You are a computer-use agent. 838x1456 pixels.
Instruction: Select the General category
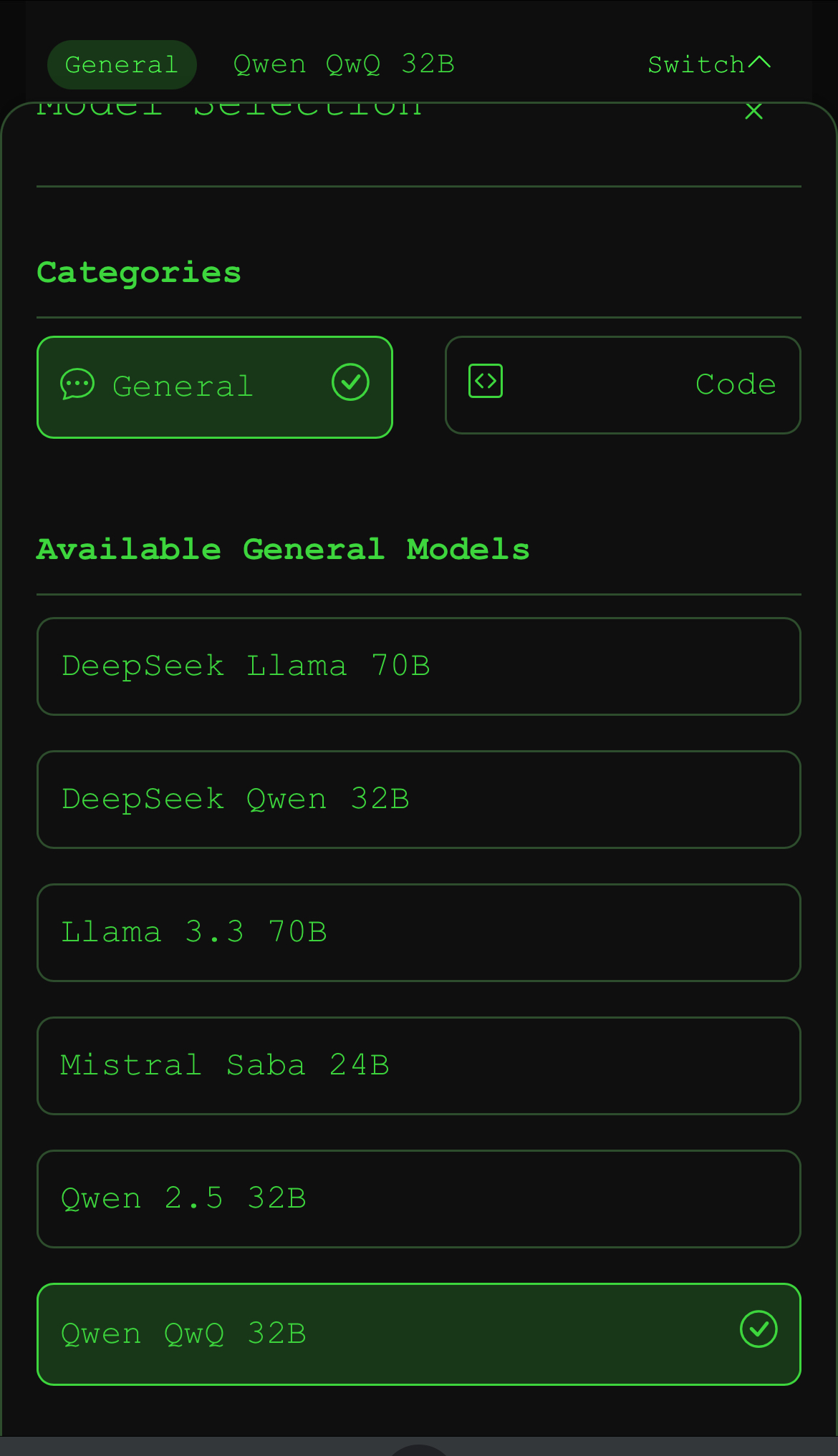click(214, 387)
